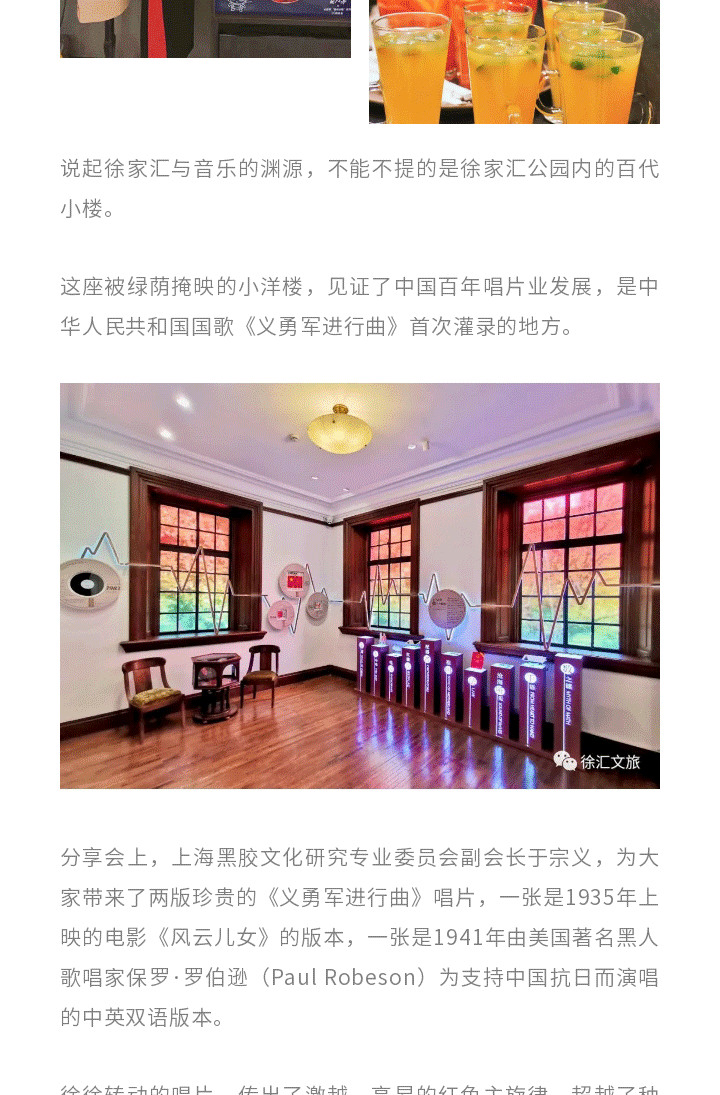Open the Baidai Xiaolou exhibition room photo

(360, 585)
